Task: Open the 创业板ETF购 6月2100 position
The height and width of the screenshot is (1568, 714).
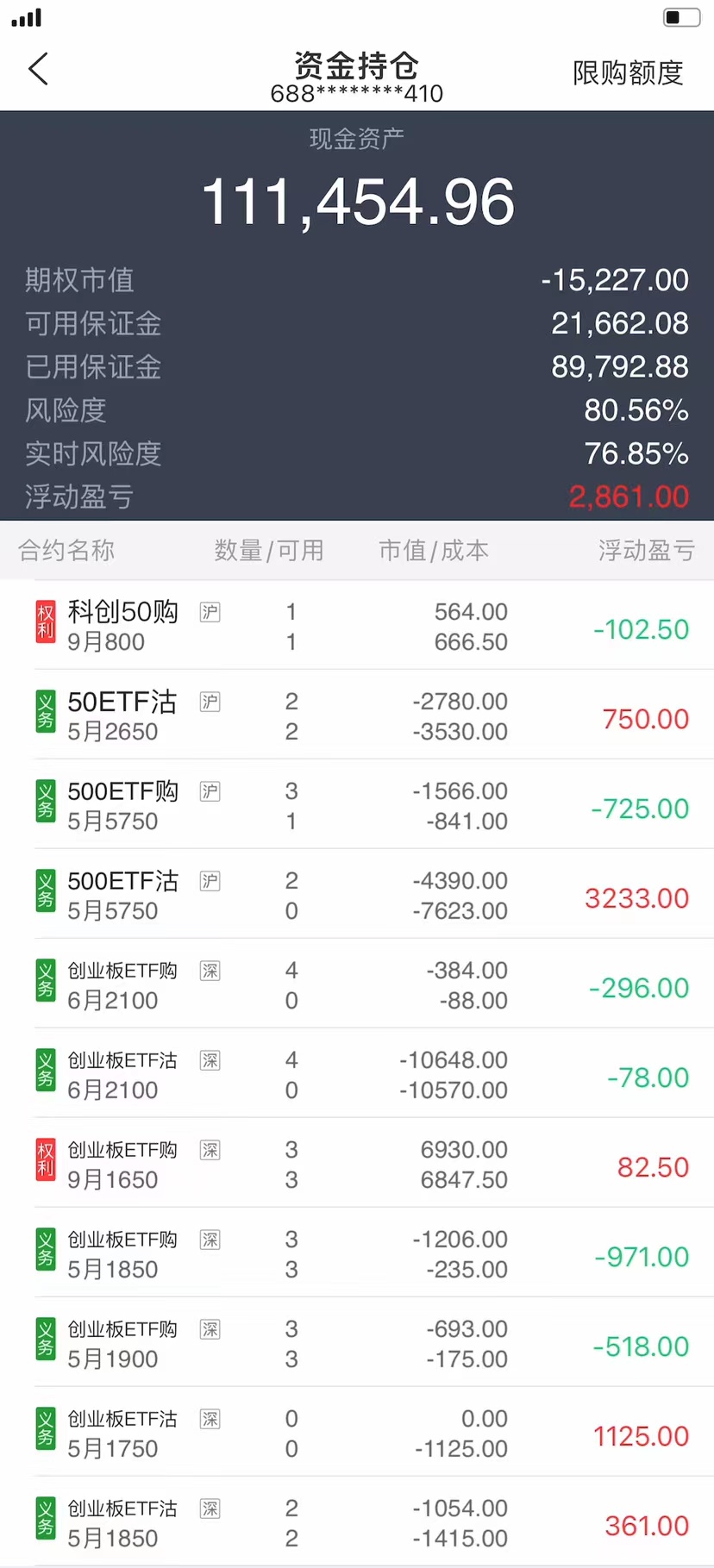Action: coord(357,984)
